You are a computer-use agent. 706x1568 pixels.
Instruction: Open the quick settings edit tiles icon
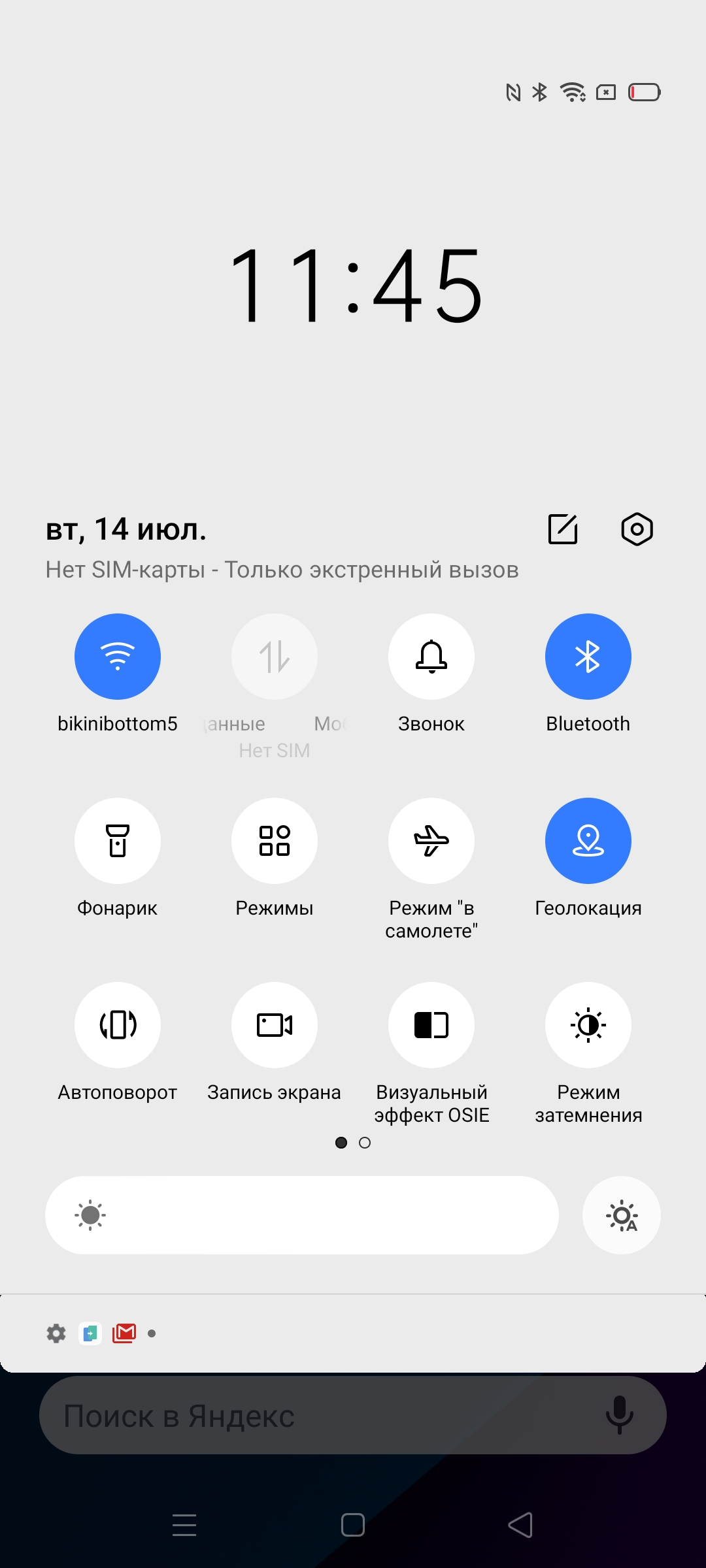(563, 529)
